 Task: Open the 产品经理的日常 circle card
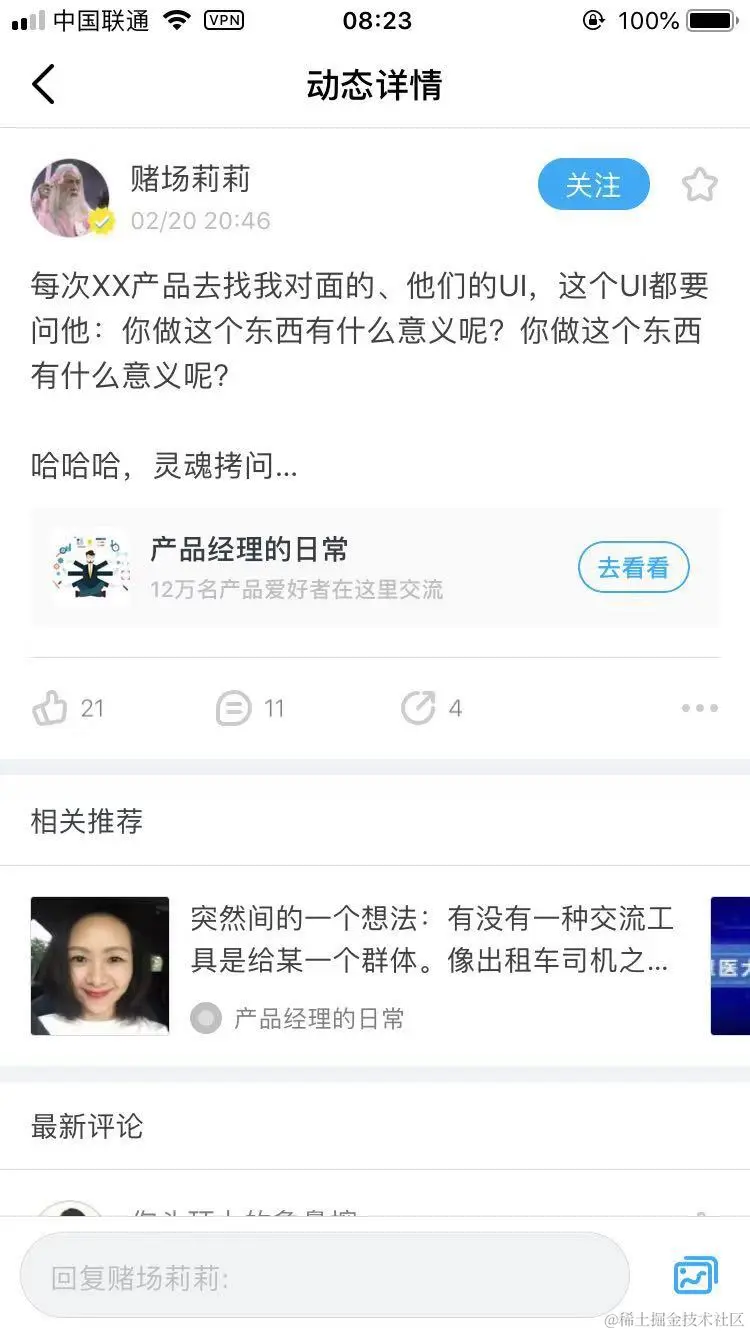coord(300,568)
